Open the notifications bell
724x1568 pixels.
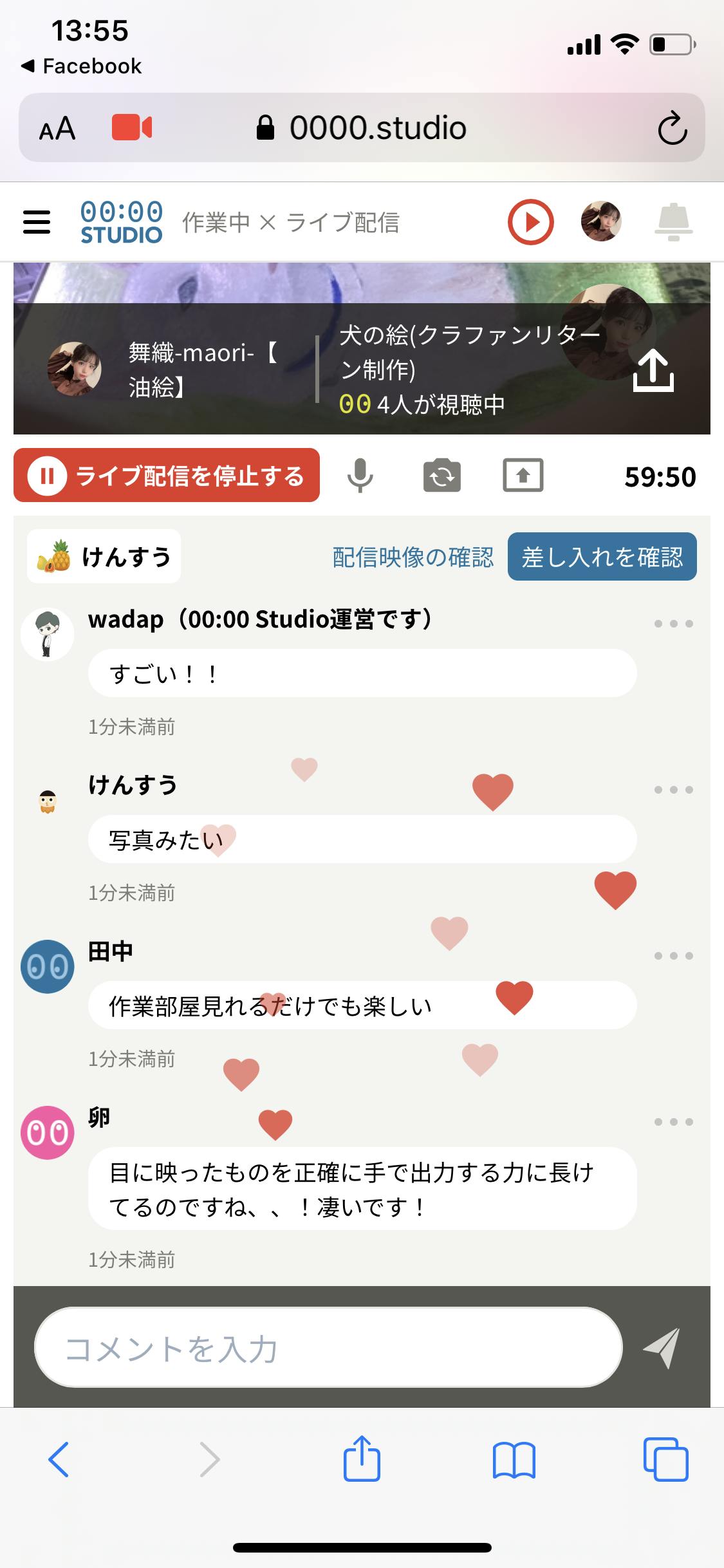tap(673, 222)
